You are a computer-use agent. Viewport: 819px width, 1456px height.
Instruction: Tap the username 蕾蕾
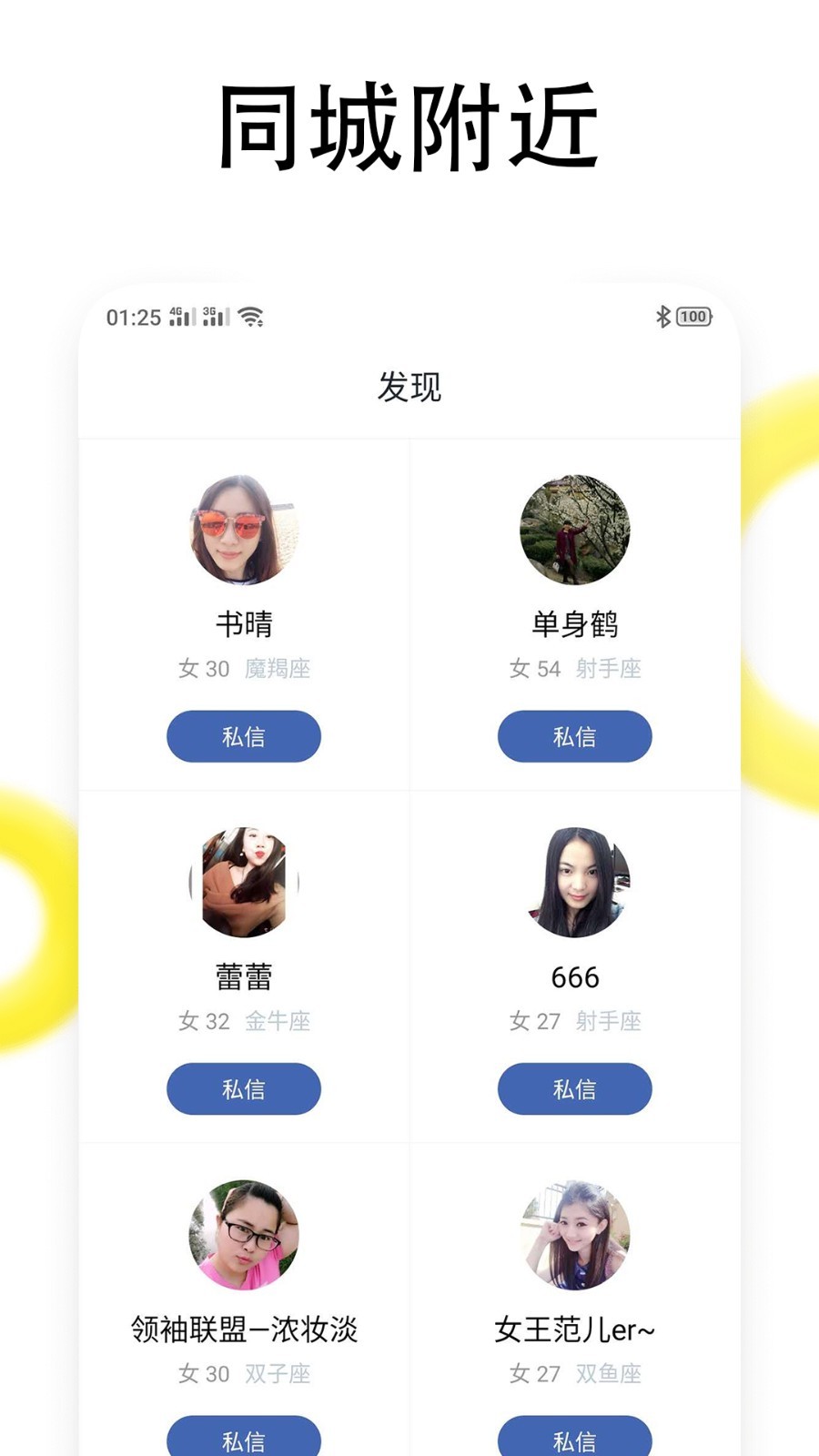click(x=243, y=977)
